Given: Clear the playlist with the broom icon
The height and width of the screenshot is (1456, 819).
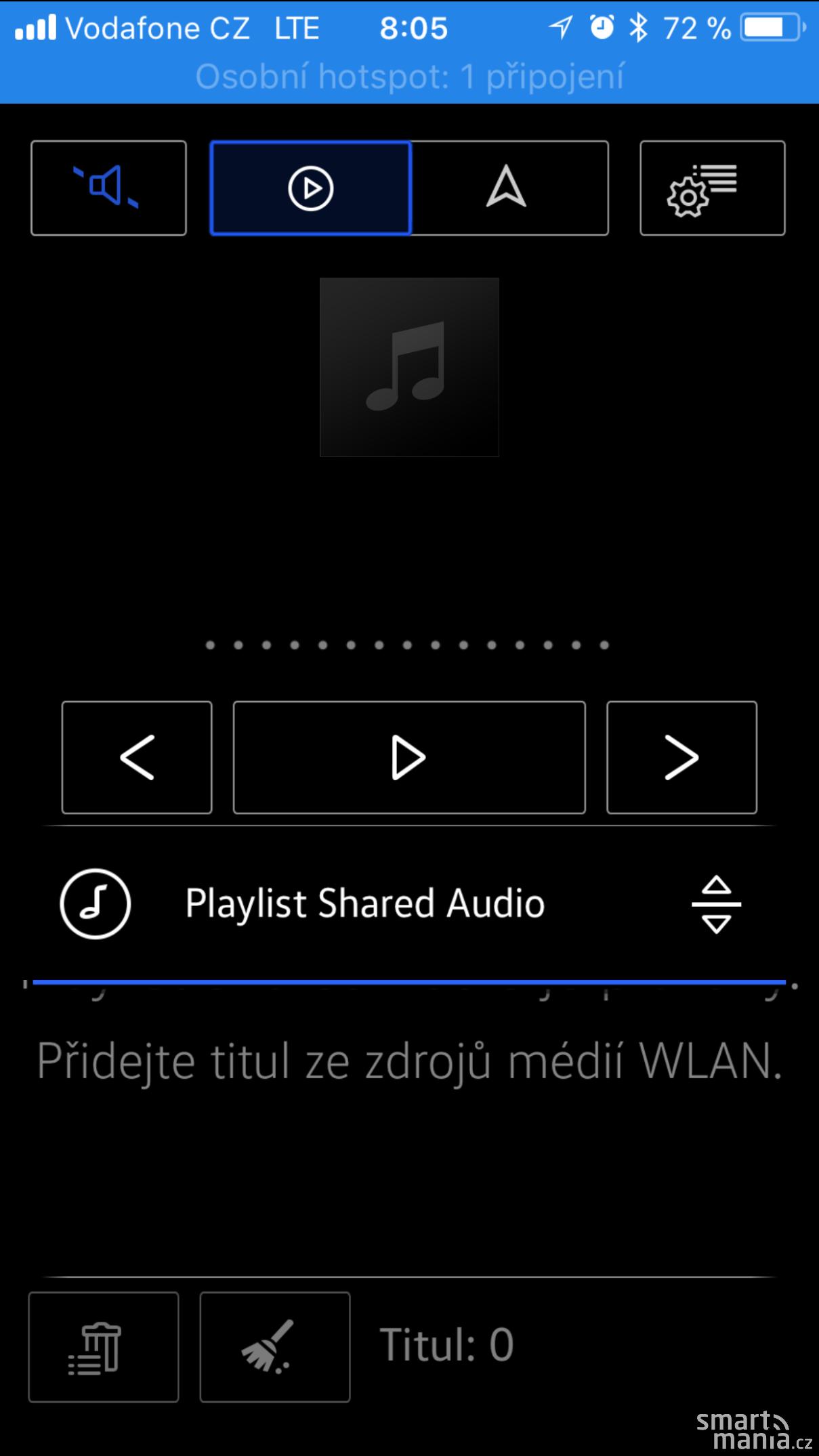Looking at the screenshot, I should [x=275, y=1347].
